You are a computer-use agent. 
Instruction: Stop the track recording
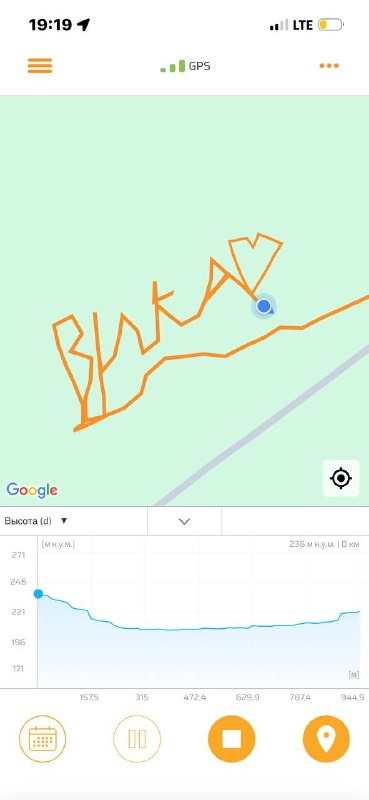[x=231, y=739]
